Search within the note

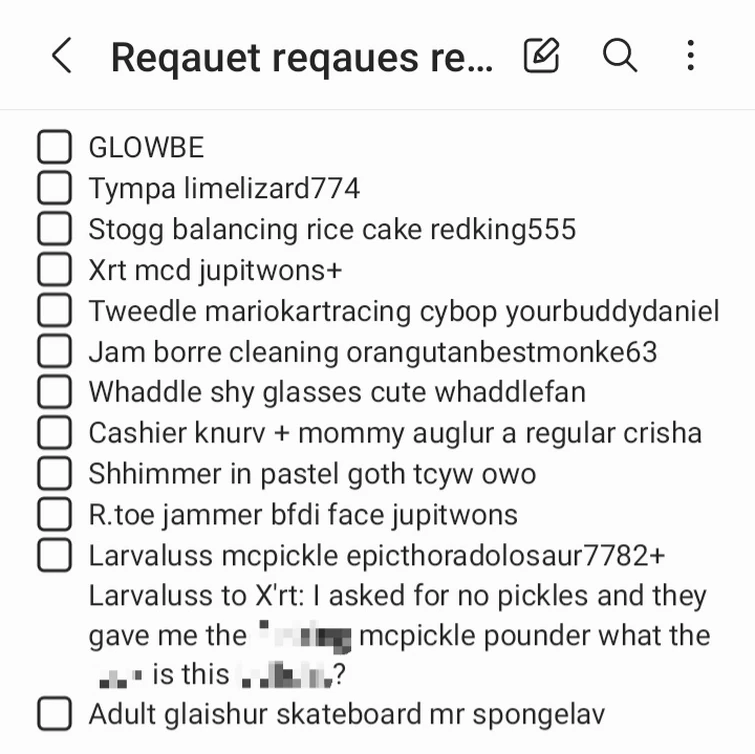coord(620,56)
